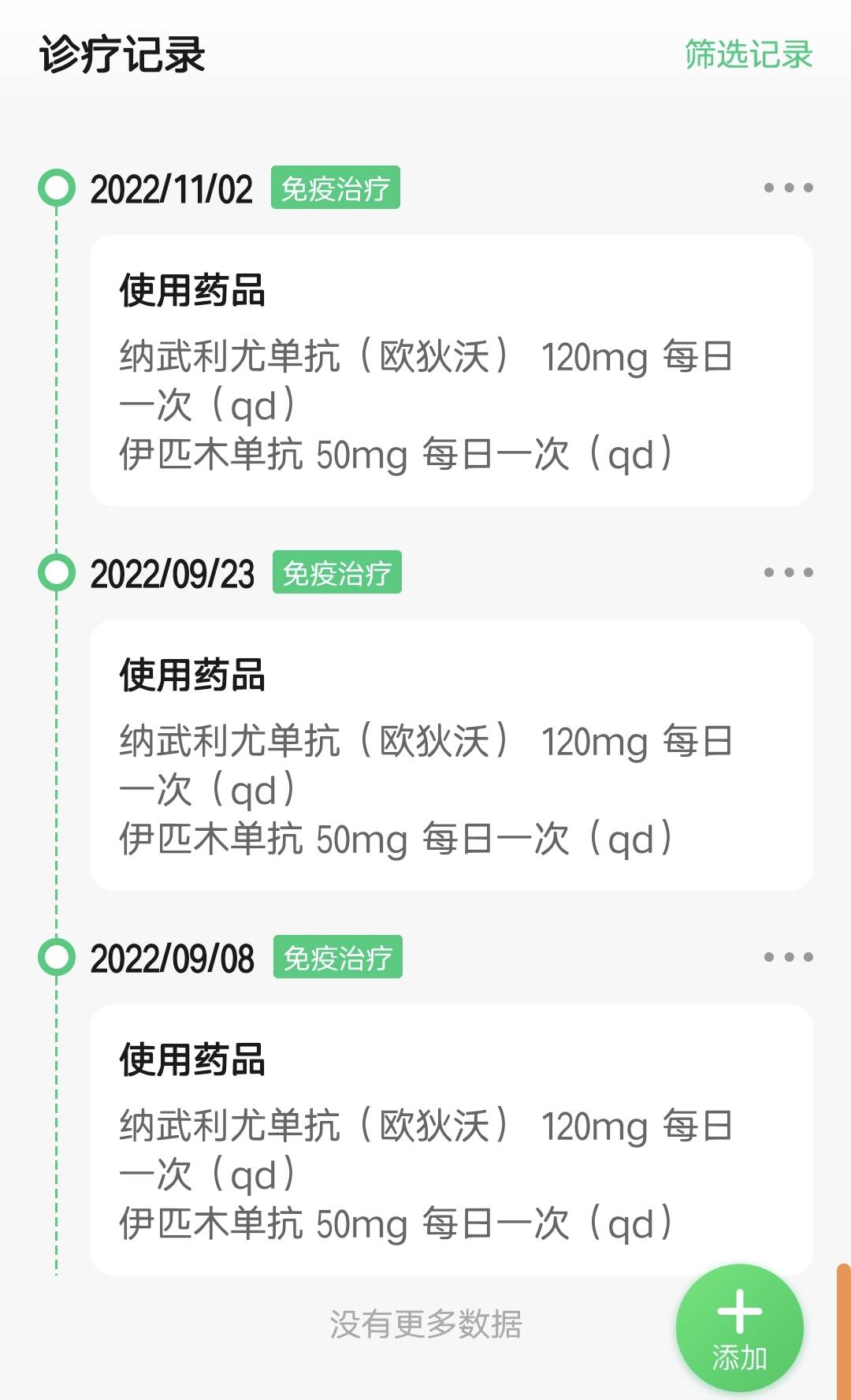Click the timeline node circle beside 2022/11/02
The height and width of the screenshot is (1400, 851).
[x=55, y=188]
